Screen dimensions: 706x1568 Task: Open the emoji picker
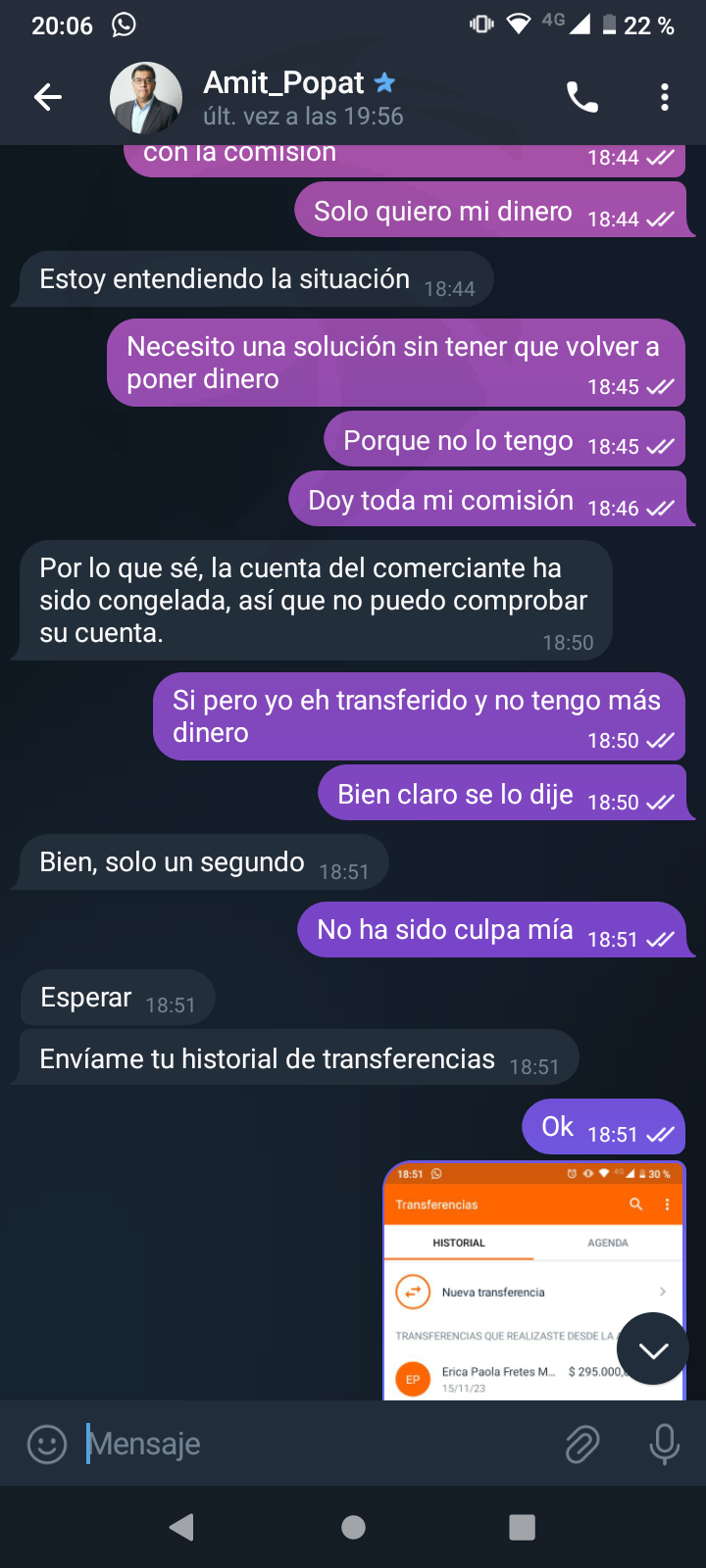coord(47,1444)
